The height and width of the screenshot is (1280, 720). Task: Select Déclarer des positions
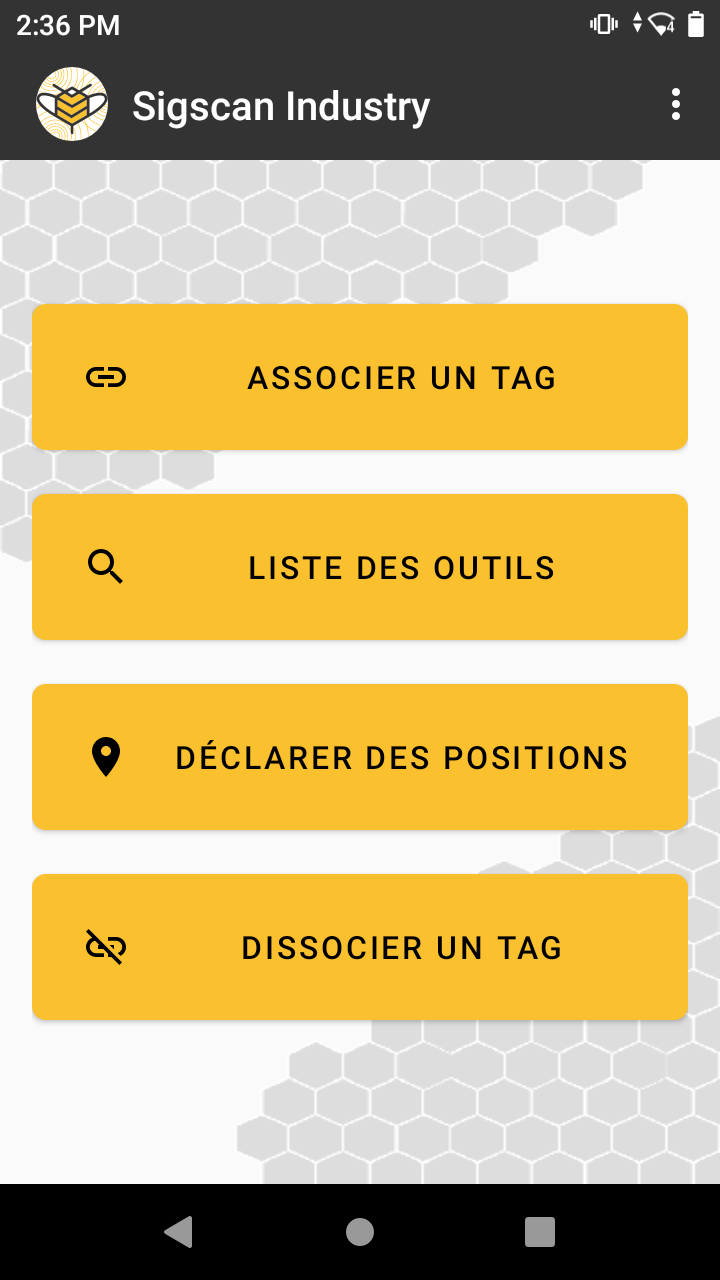(360, 757)
